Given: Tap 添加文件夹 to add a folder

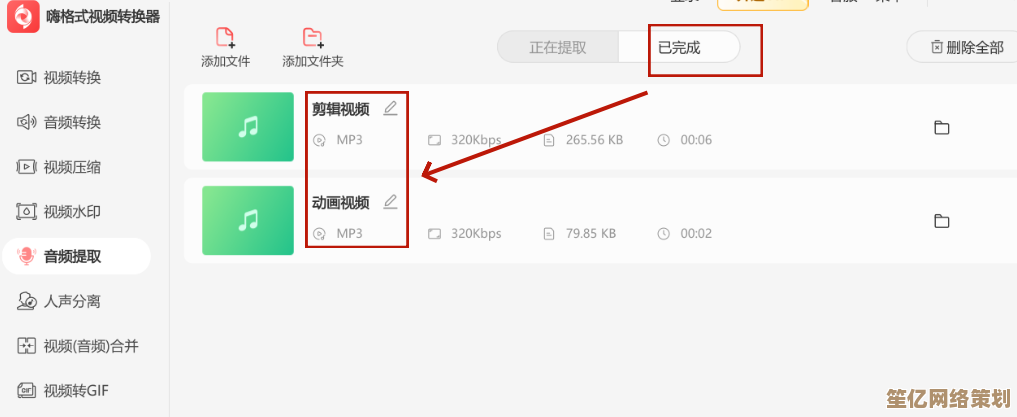Looking at the screenshot, I should (x=313, y=48).
